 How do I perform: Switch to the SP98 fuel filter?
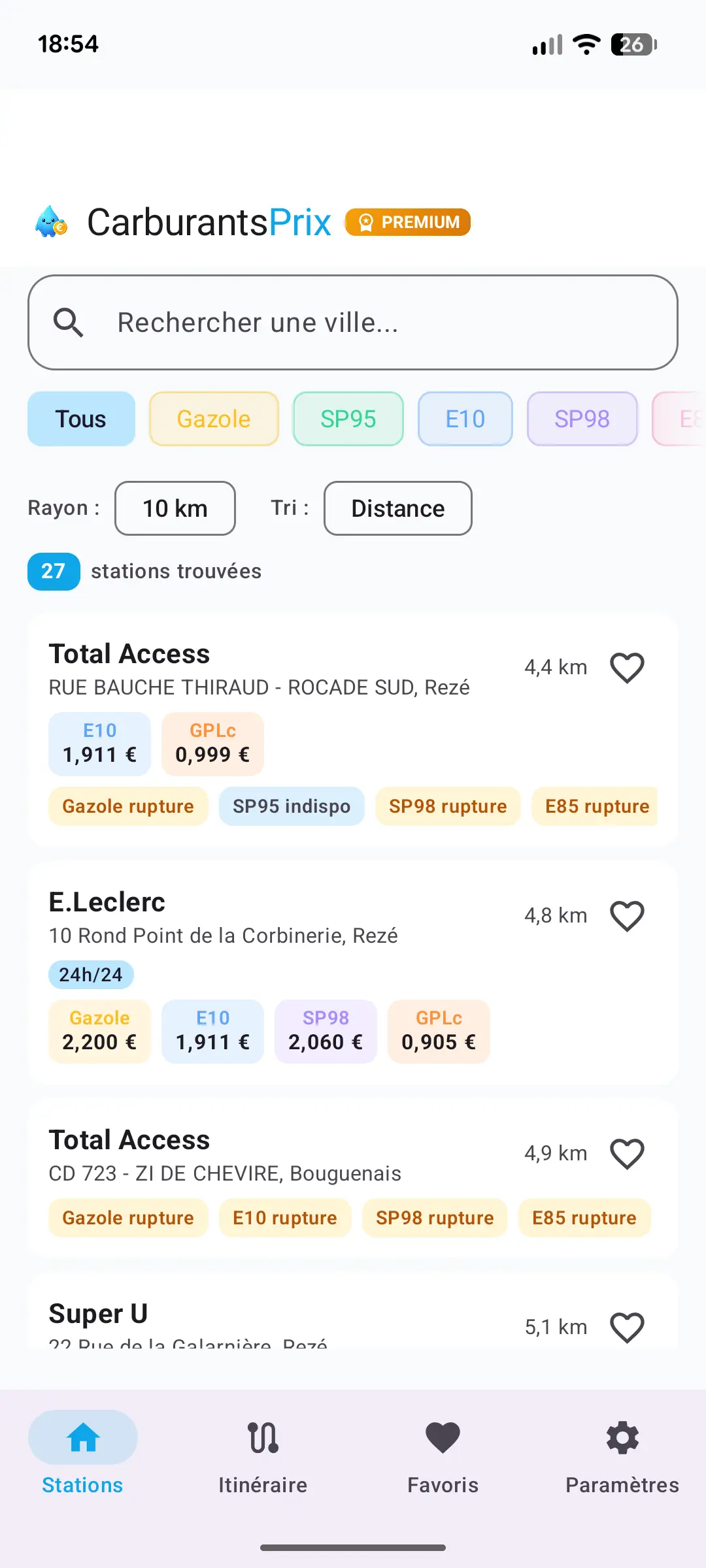(x=582, y=419)
